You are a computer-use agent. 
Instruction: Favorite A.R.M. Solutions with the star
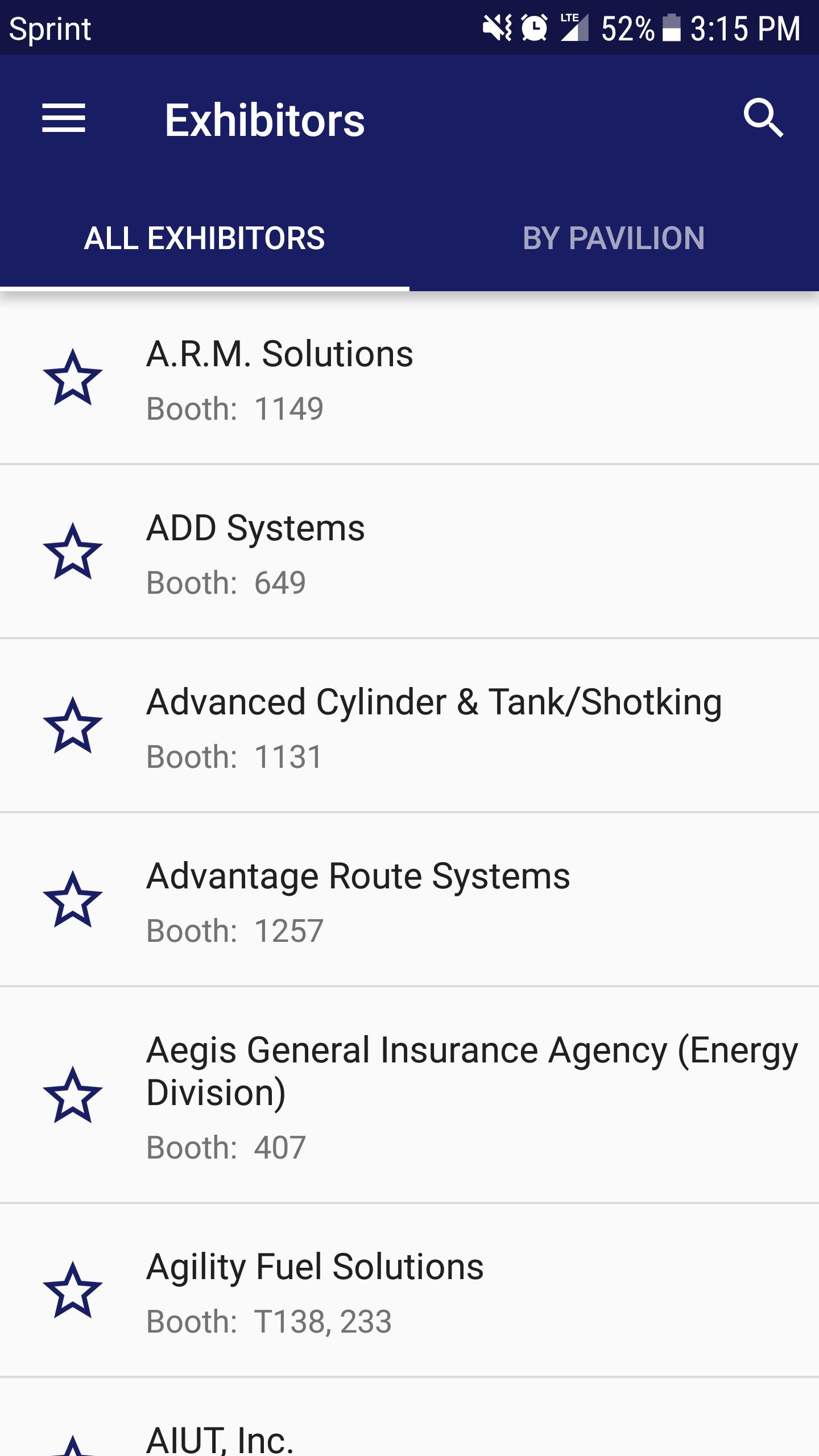point(73,378)
